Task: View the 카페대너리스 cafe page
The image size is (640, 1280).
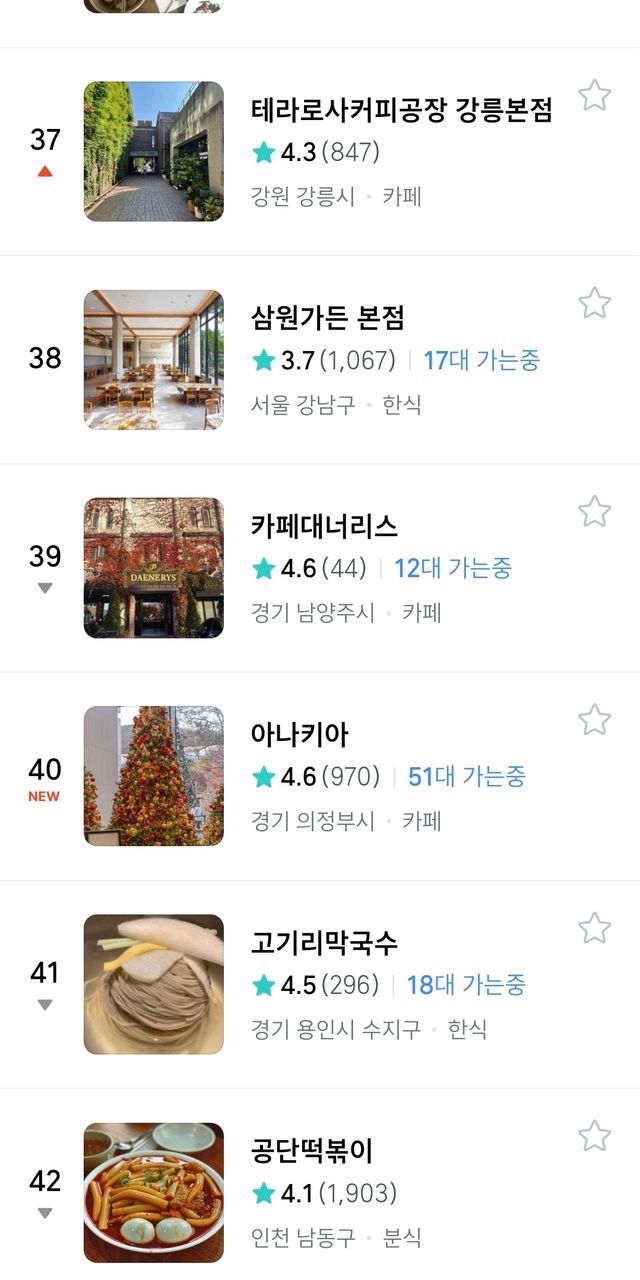Action: tap(324, 526)
